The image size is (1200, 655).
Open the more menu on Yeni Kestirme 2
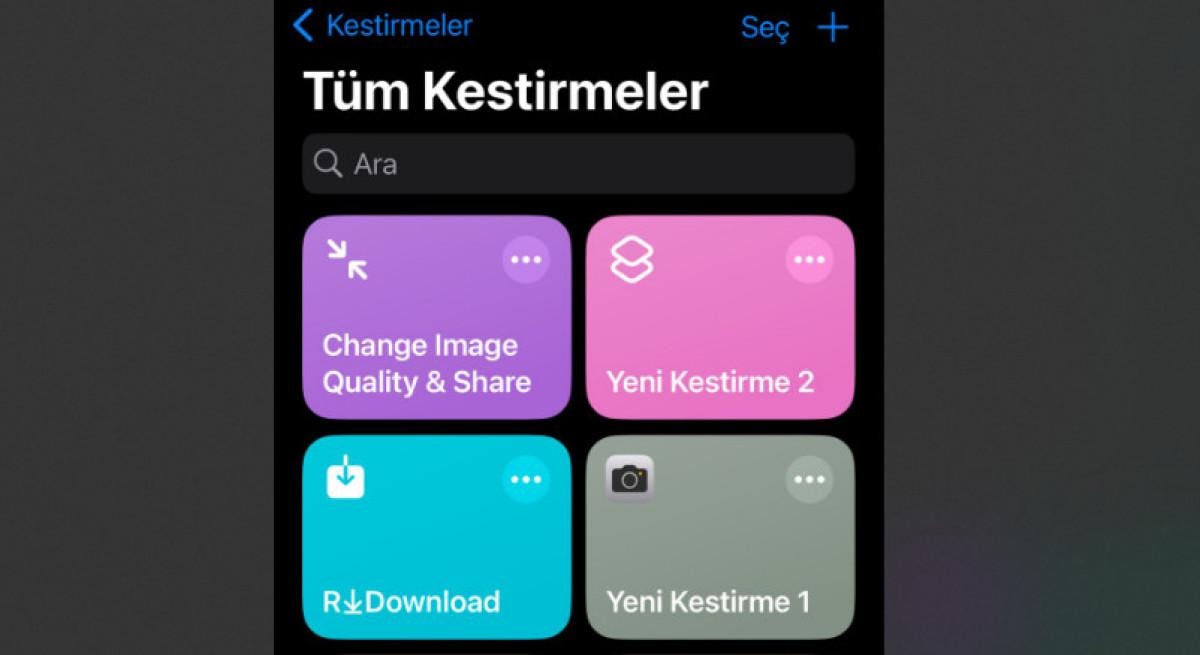(809, 260)
